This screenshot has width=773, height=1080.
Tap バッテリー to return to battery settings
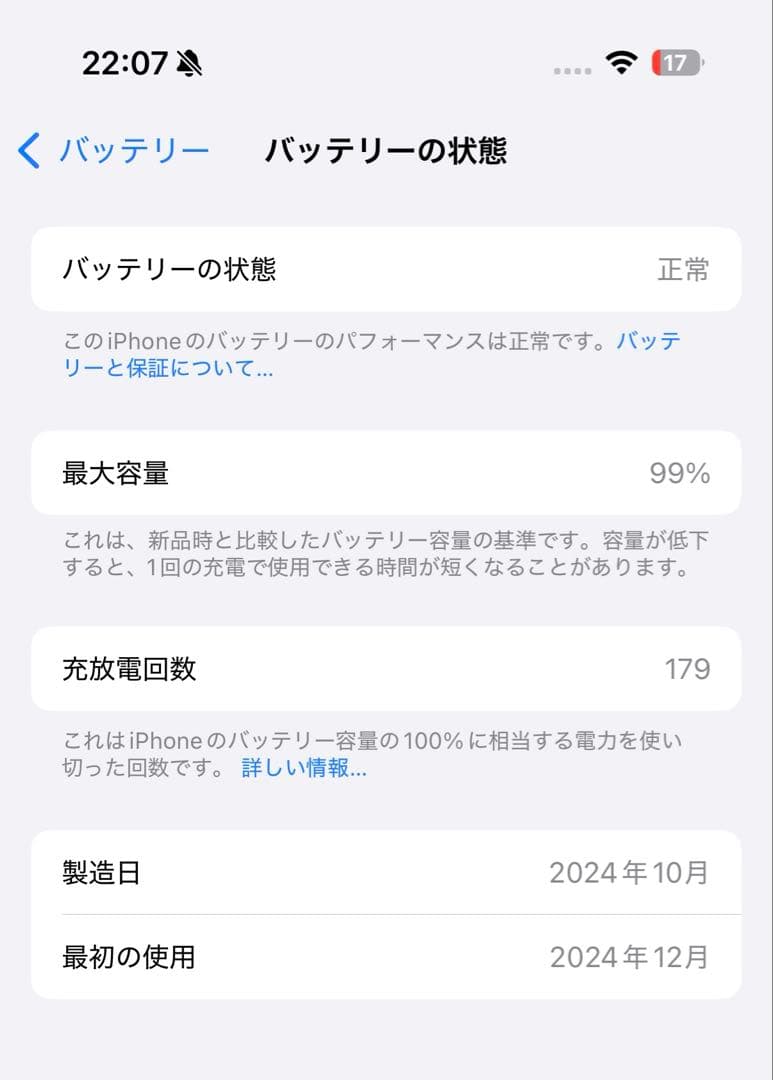[135, 148]
